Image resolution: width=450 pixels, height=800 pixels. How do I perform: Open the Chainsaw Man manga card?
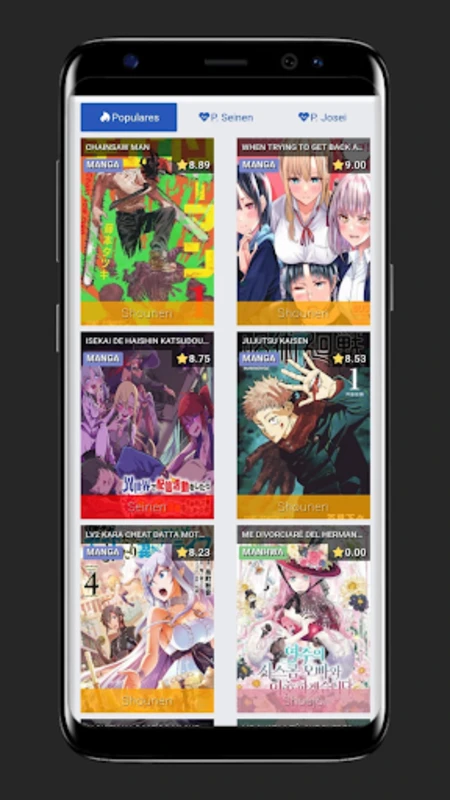147,232
